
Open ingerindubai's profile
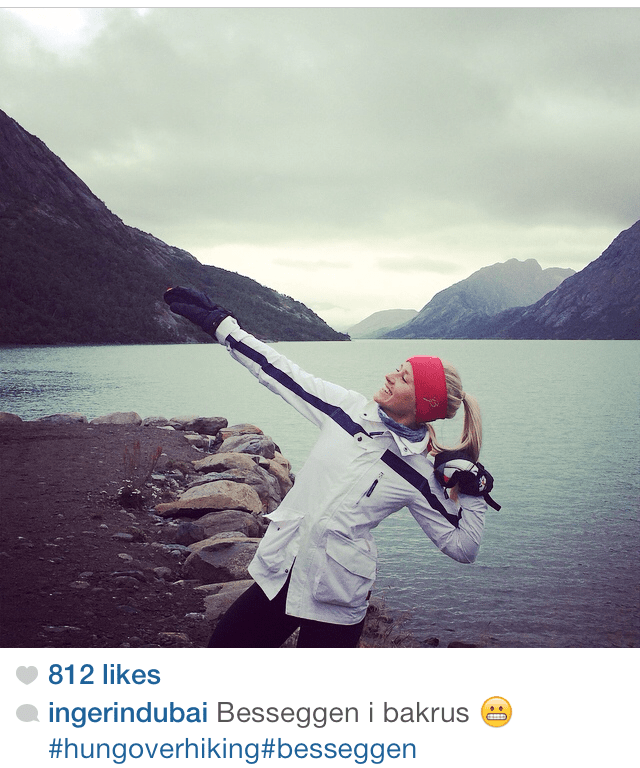[x=128, y=713]
